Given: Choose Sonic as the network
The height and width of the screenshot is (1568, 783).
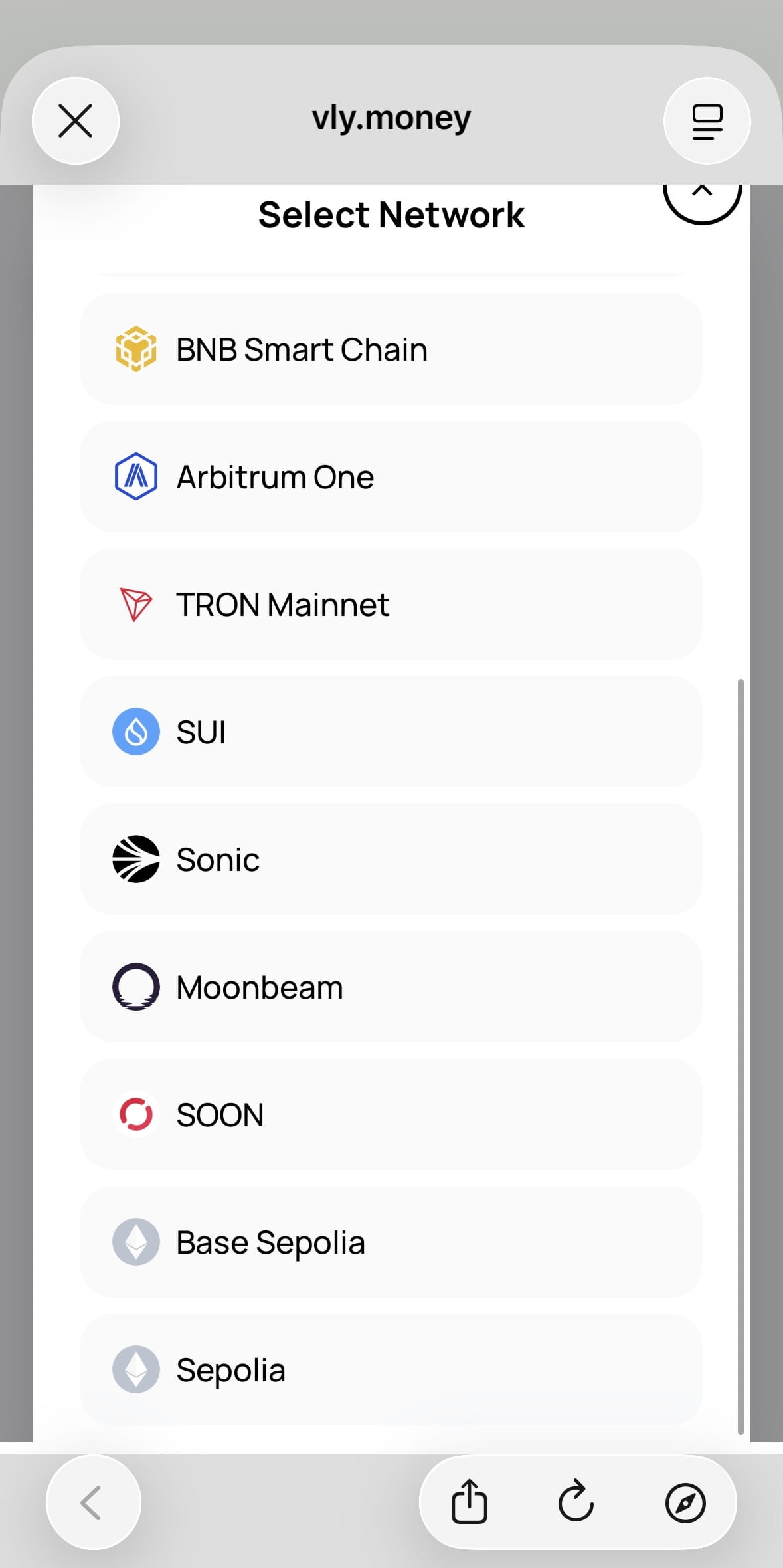Looking at the screenshot, I should tap(391, 860).
